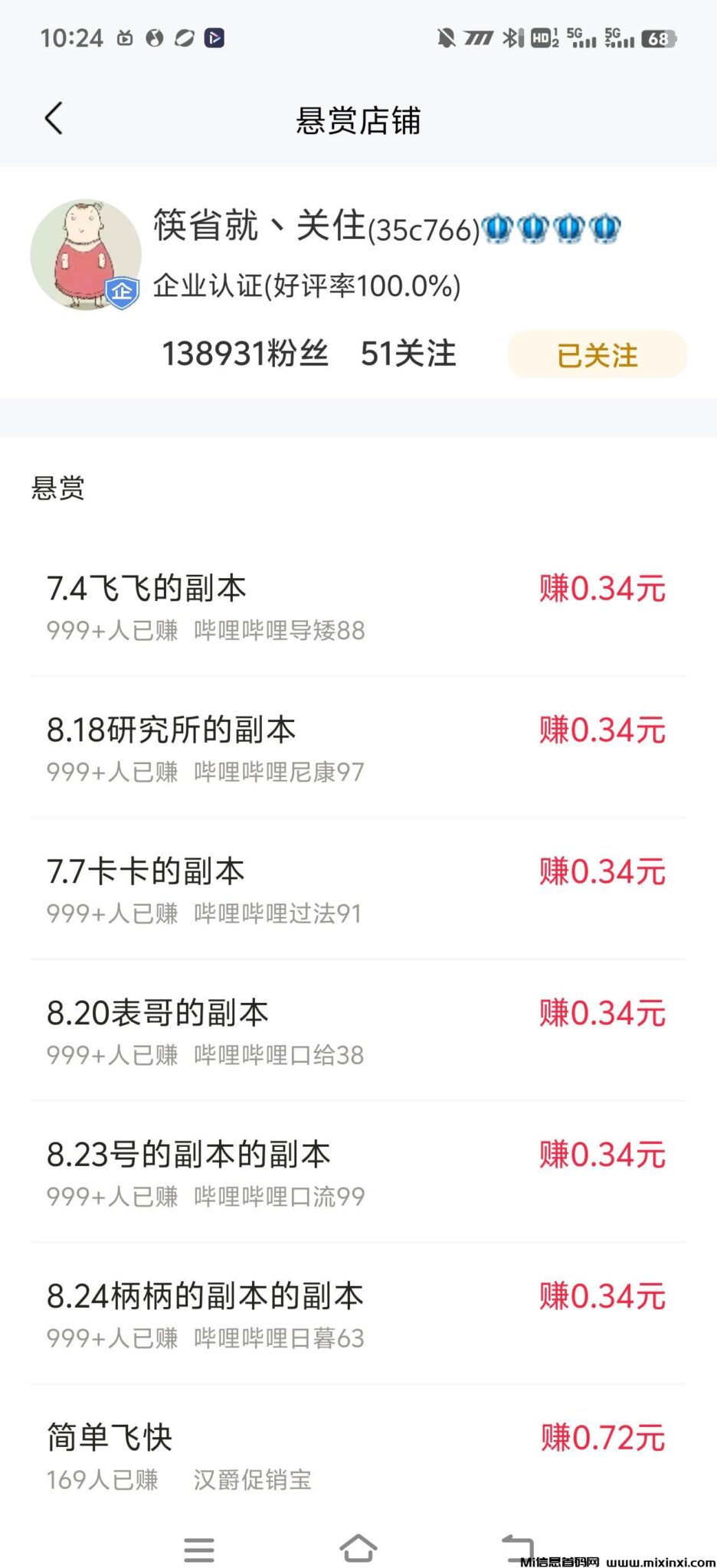Image resolution: width=717 pixels, height=1568 pixels.
Task: Open the 8.18研究所的副本 bounty
Action: click(x=357, y=749)
